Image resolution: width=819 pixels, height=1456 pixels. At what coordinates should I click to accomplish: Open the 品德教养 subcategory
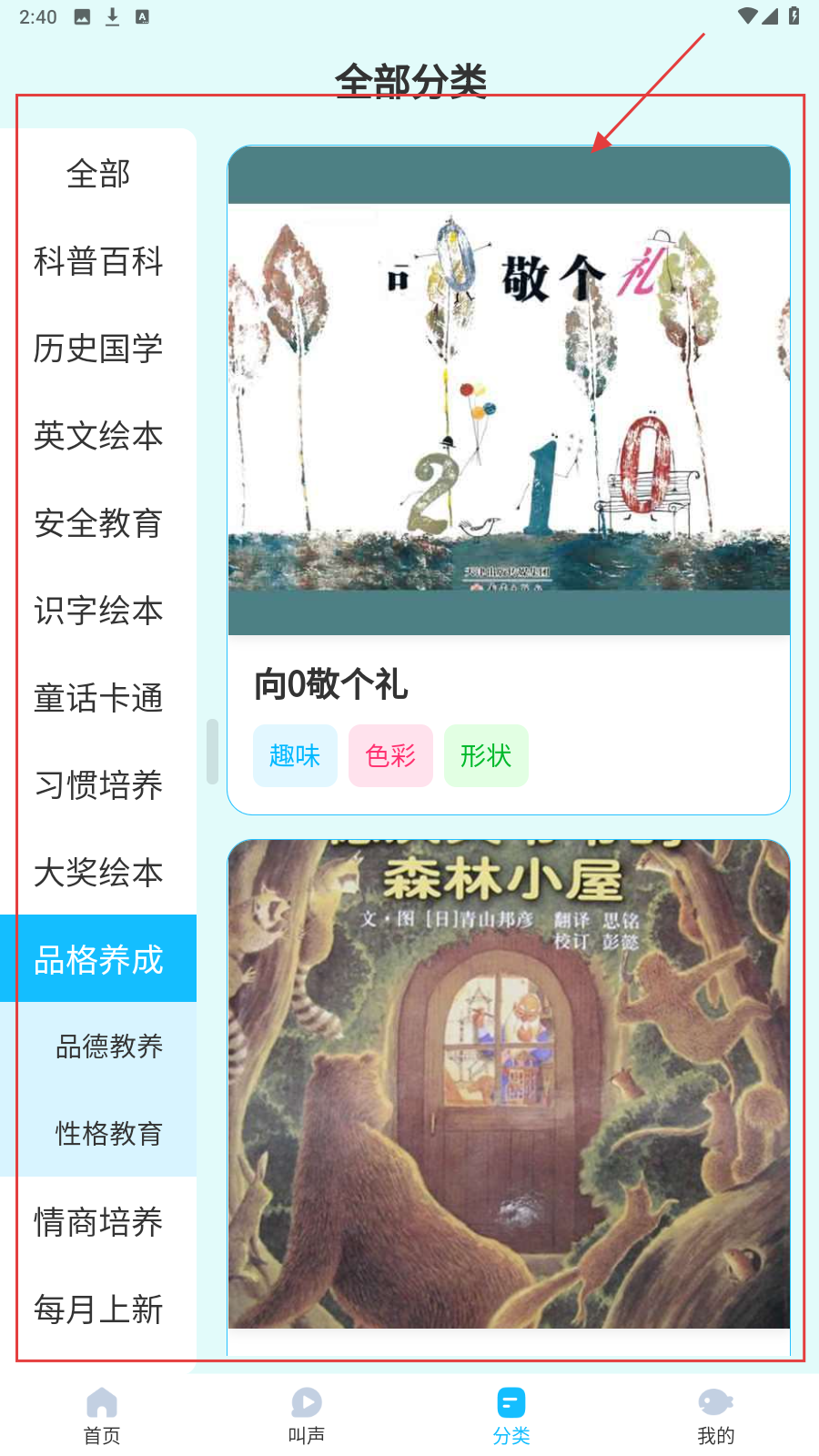(x=109, y=1046)
